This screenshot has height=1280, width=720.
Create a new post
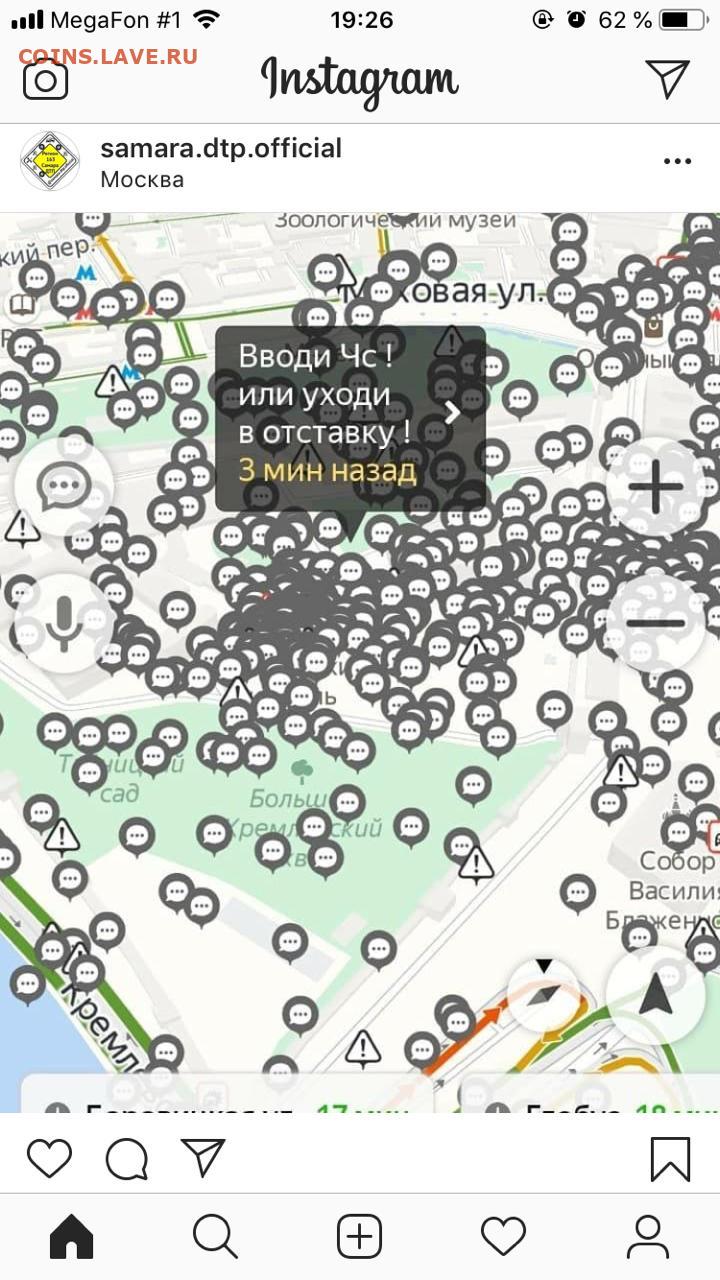359,1237
